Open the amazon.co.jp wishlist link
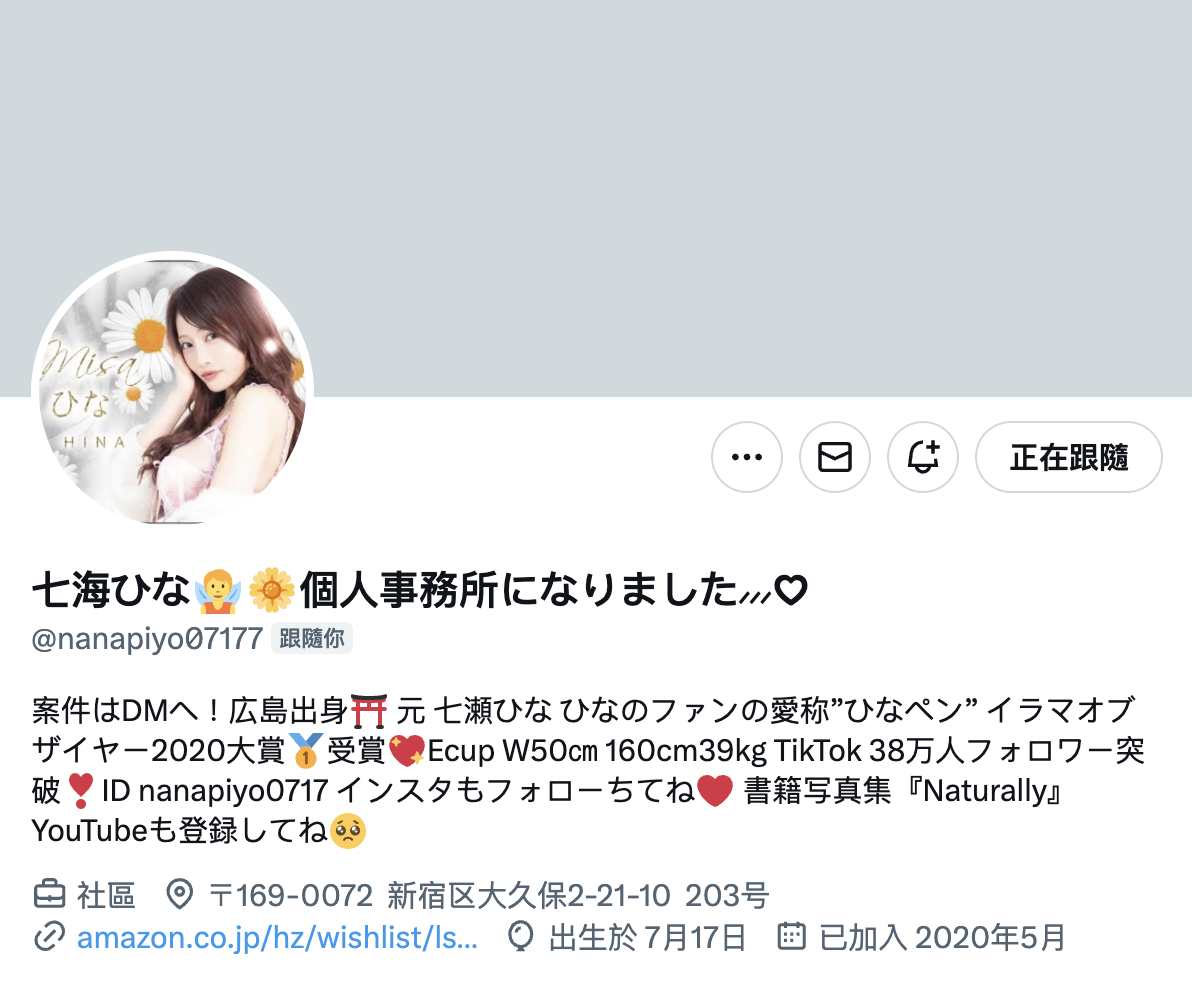The width and height of the screenshot is (1192, 982). 276,938
